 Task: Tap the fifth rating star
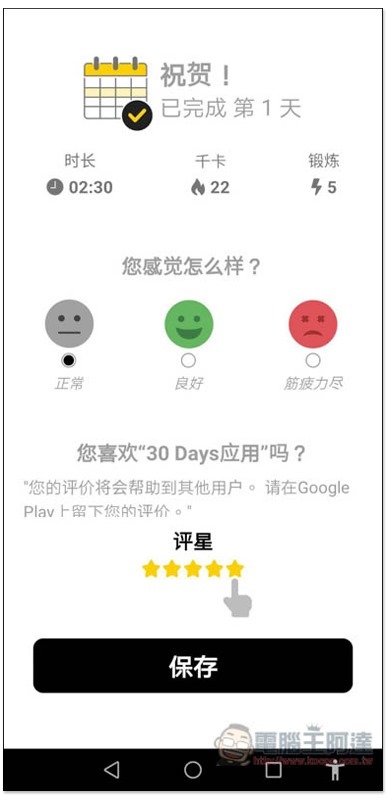pos(235,568)
